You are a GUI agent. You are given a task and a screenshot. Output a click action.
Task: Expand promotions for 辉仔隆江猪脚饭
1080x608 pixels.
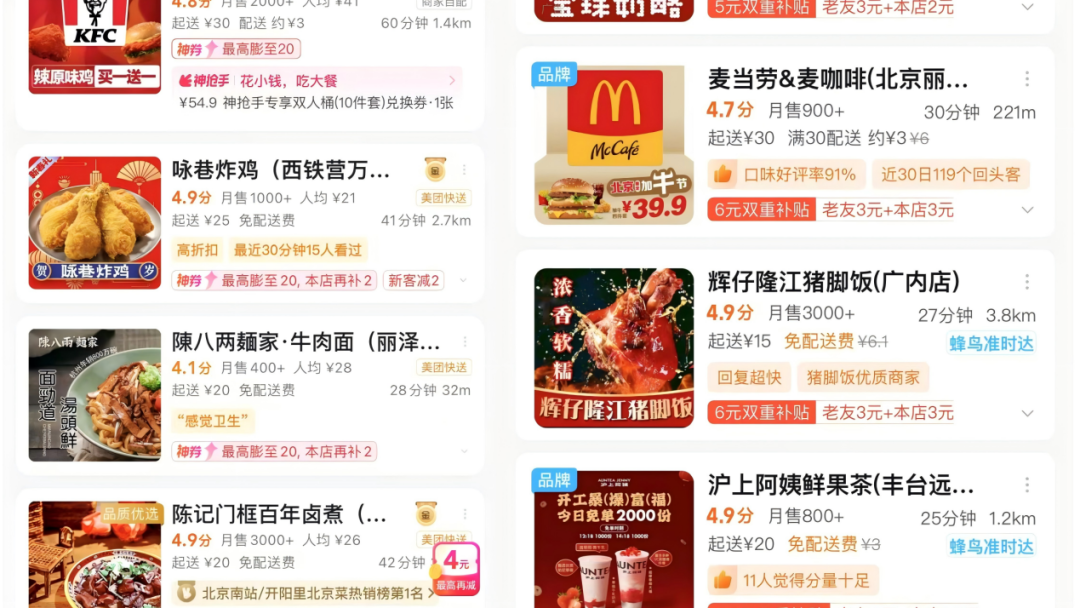[x=1027, y=413]
